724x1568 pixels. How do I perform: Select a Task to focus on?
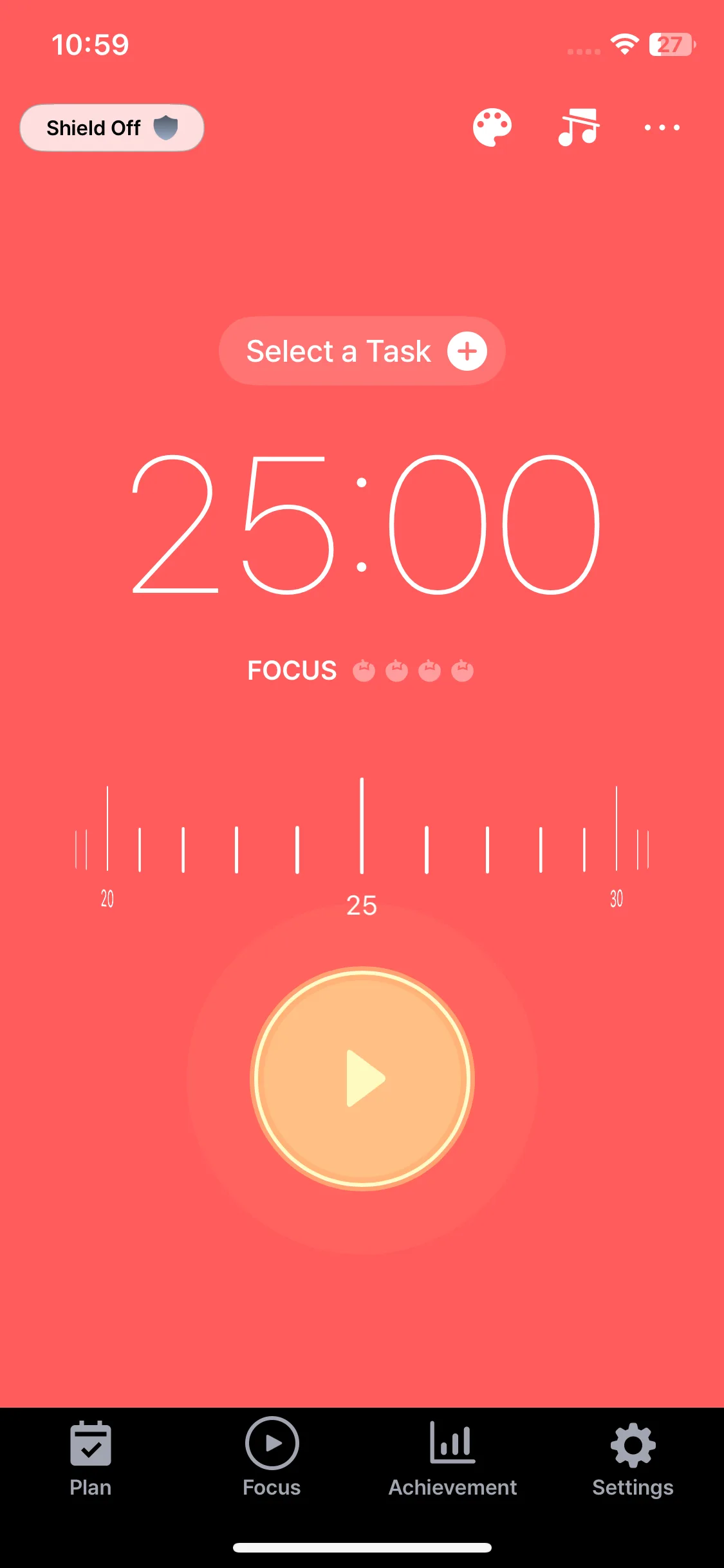click(362, 351)
